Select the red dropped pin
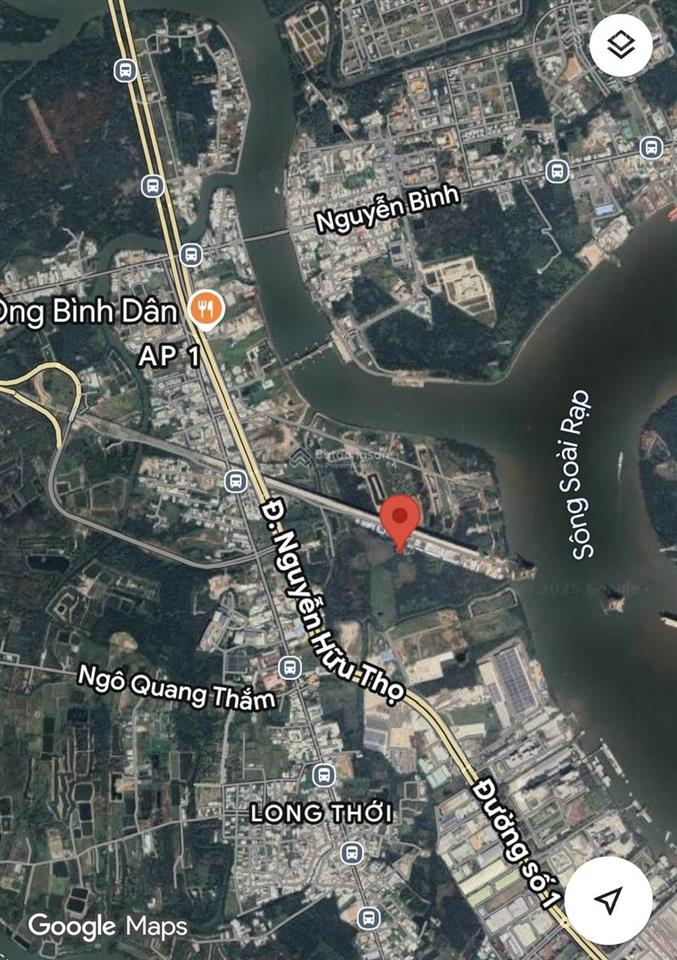Image resolution: width=677 pixels, height=960 pixels. [x=401, y=517]
